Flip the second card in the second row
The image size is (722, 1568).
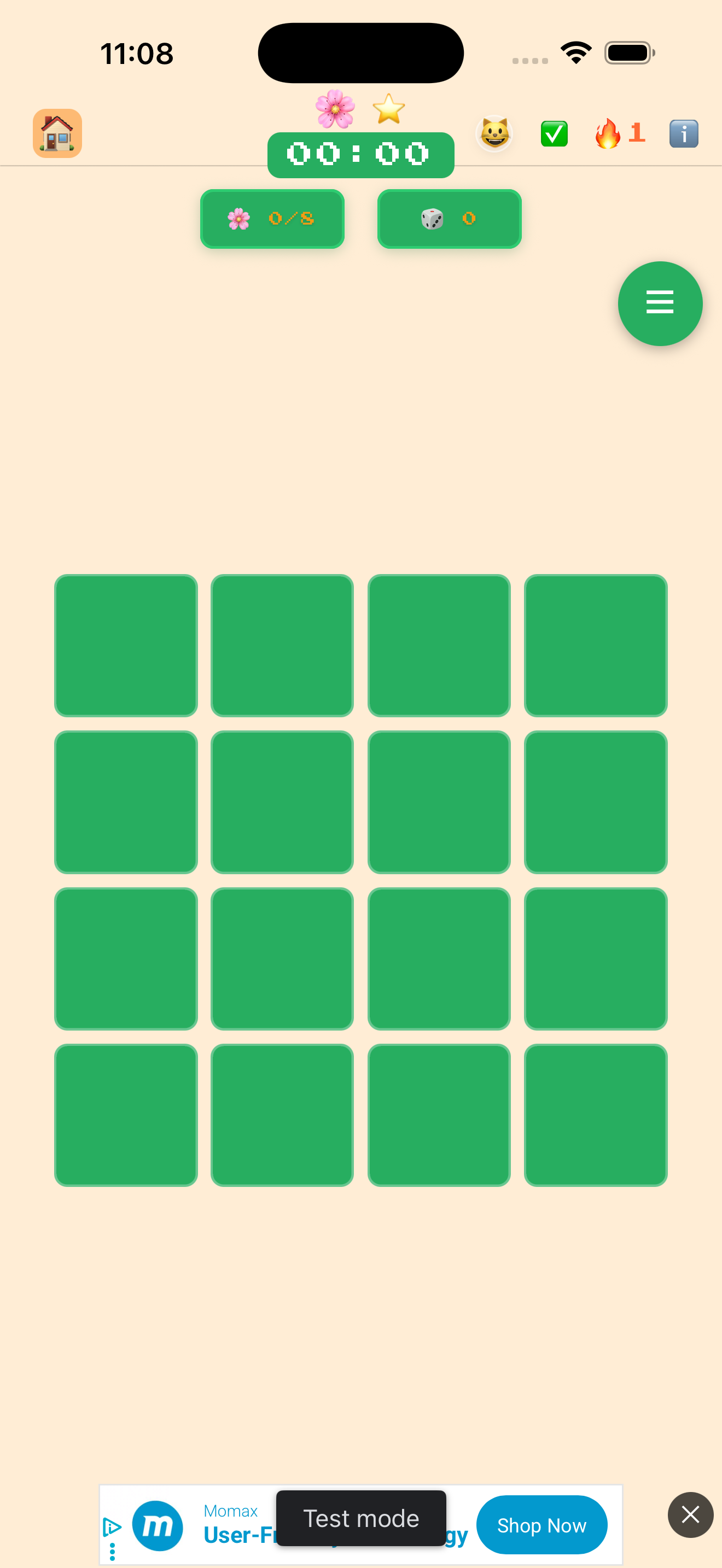pyautogui.click(x=282, y=801)
